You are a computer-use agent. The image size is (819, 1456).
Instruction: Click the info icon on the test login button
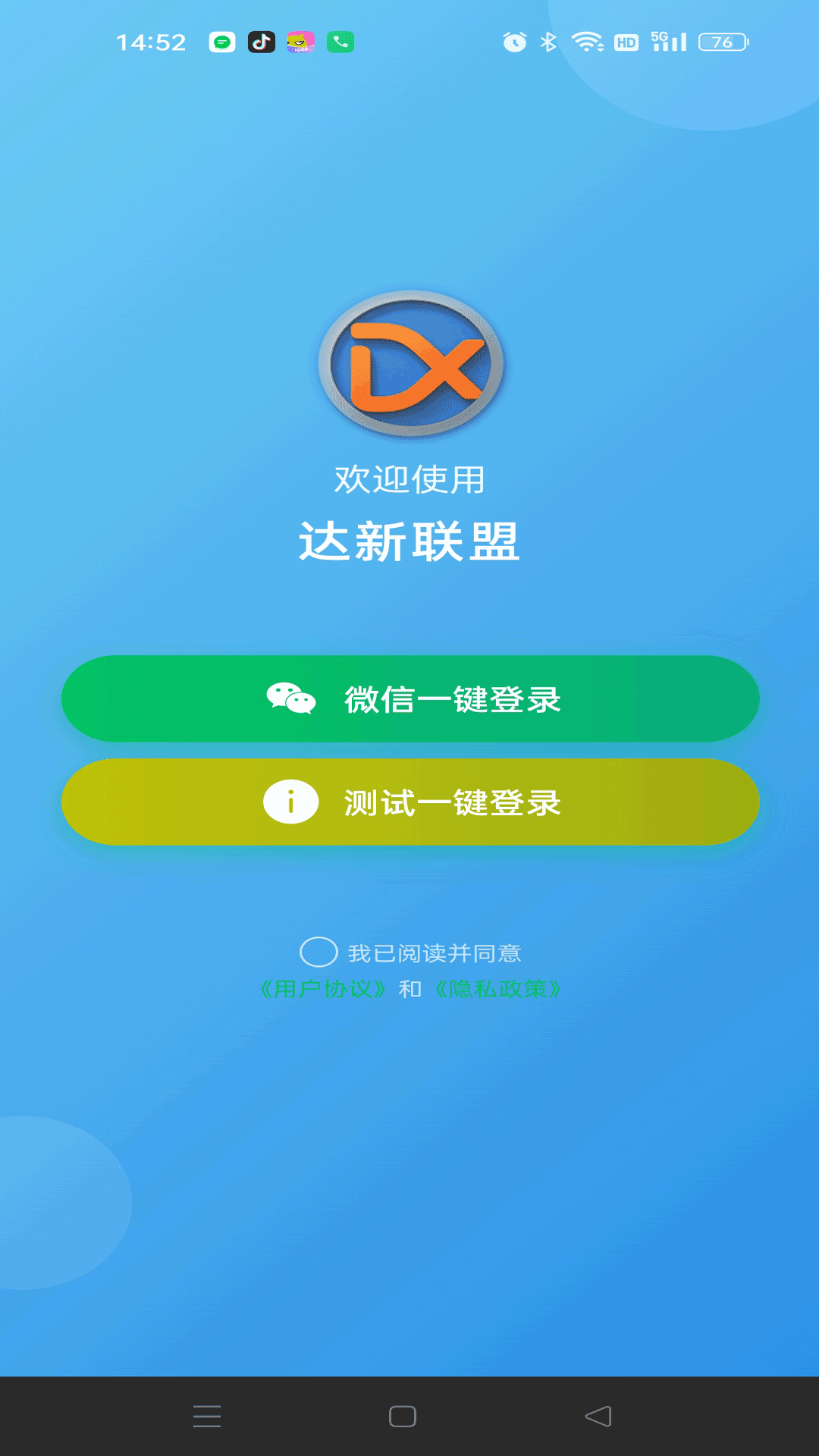[290, 802]
